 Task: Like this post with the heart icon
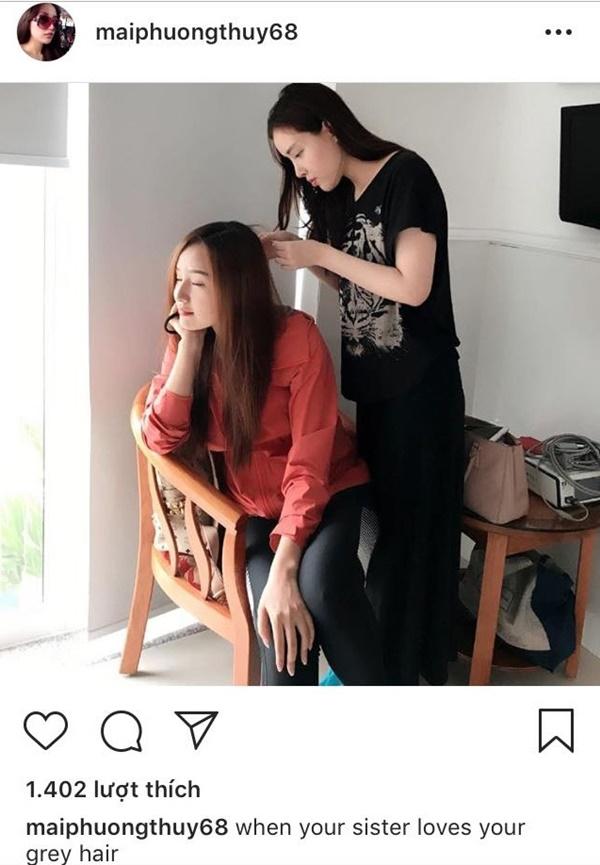pyautogui.click(x=45, y=730)
